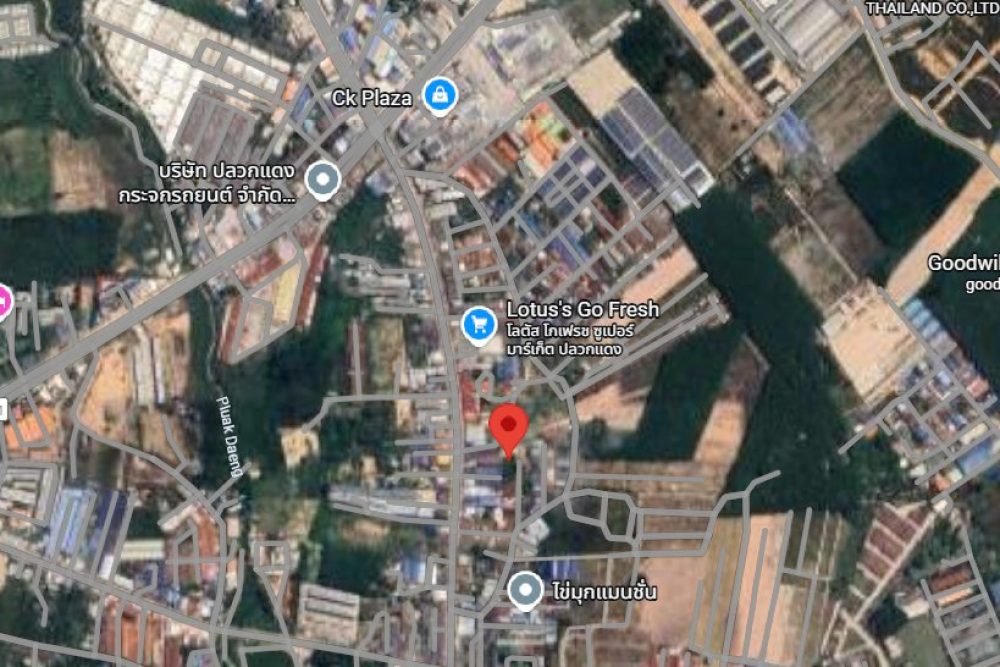Tap the red dropped location pin

click(x=510, y=427)
